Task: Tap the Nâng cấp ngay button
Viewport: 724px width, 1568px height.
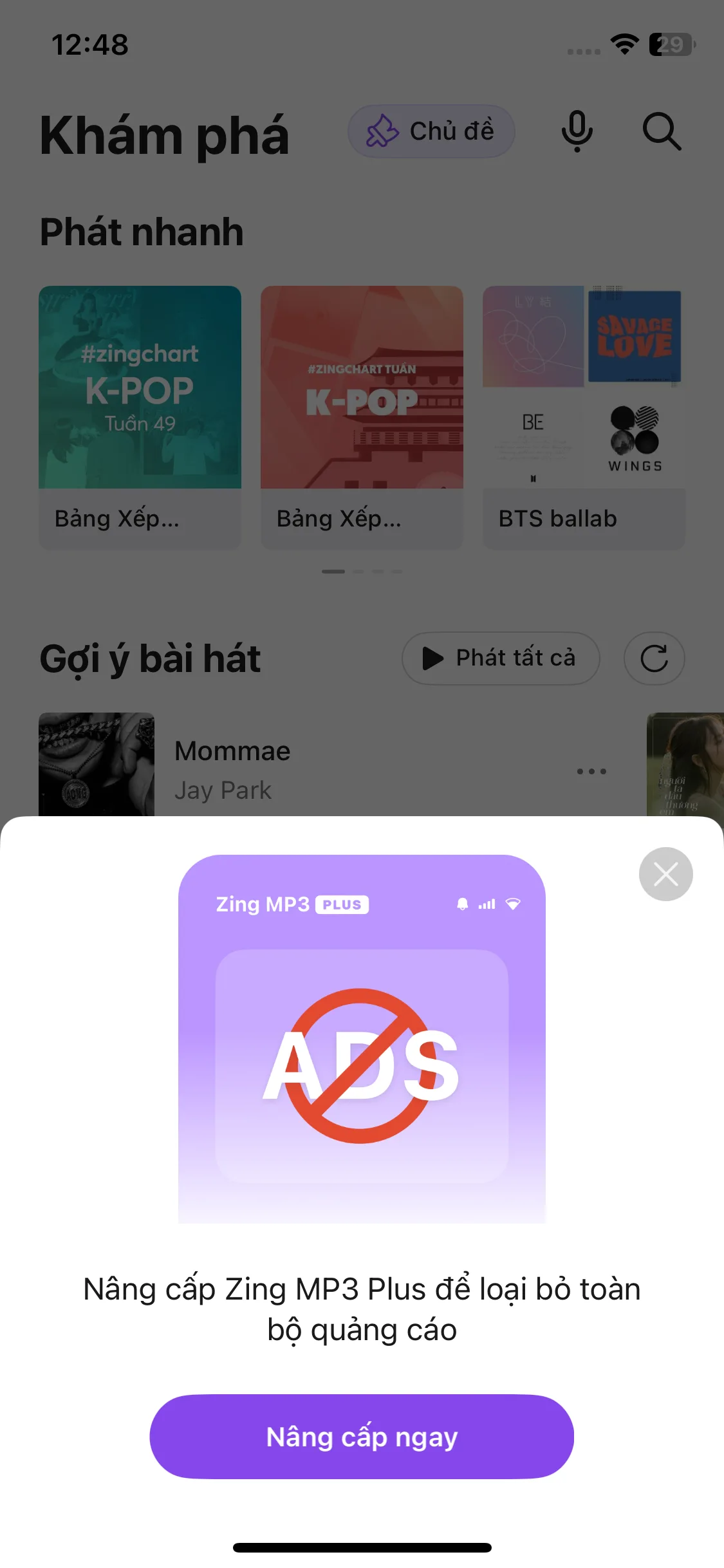Action: click(x=362, y=1437)
